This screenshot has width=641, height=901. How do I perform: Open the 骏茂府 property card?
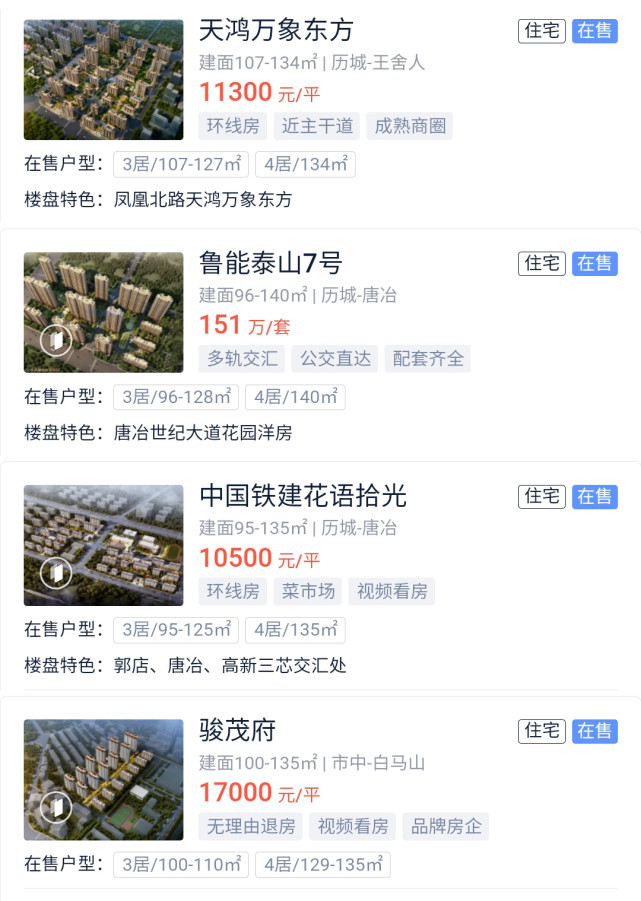(238, 730)
